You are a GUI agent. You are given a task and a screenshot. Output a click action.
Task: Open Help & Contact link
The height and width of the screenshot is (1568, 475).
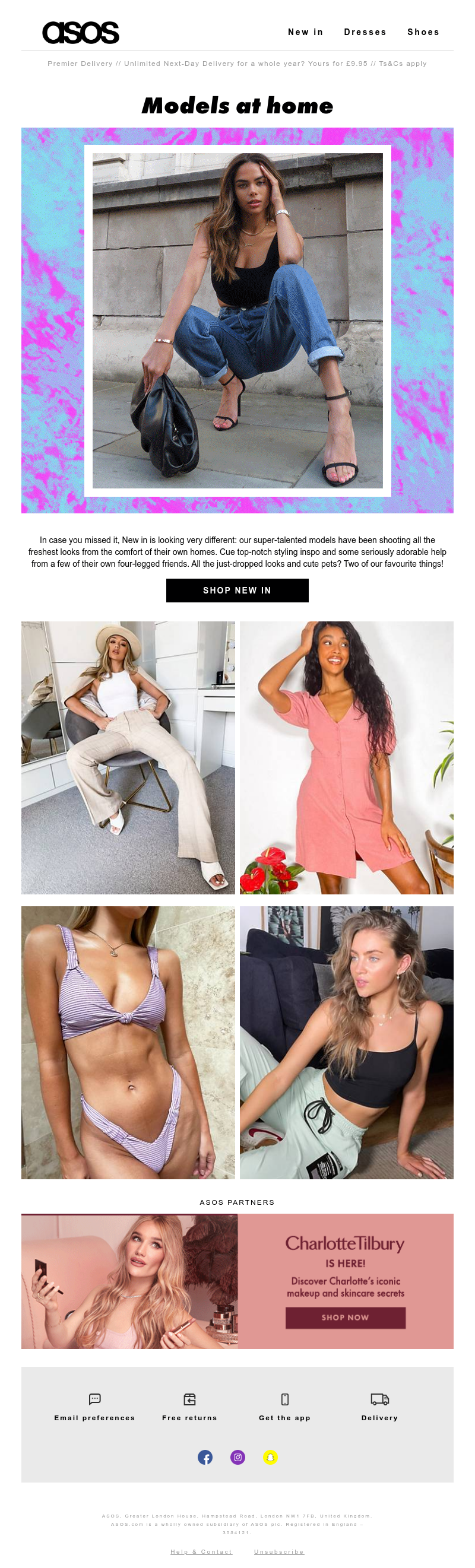coord(201,1551)
